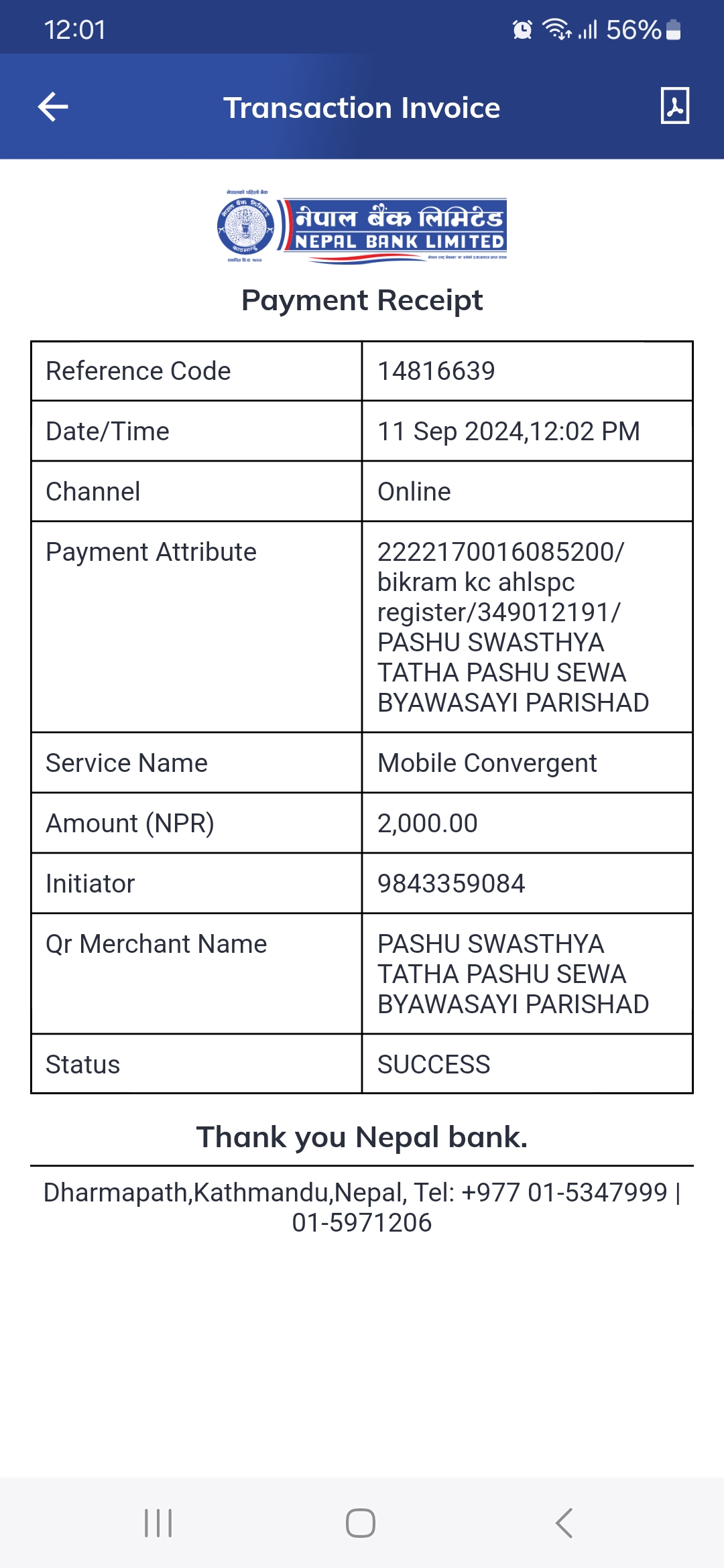Export the receipt as PDF
The height and width of the screenshot is (1568, 724).
coord(674,106)
